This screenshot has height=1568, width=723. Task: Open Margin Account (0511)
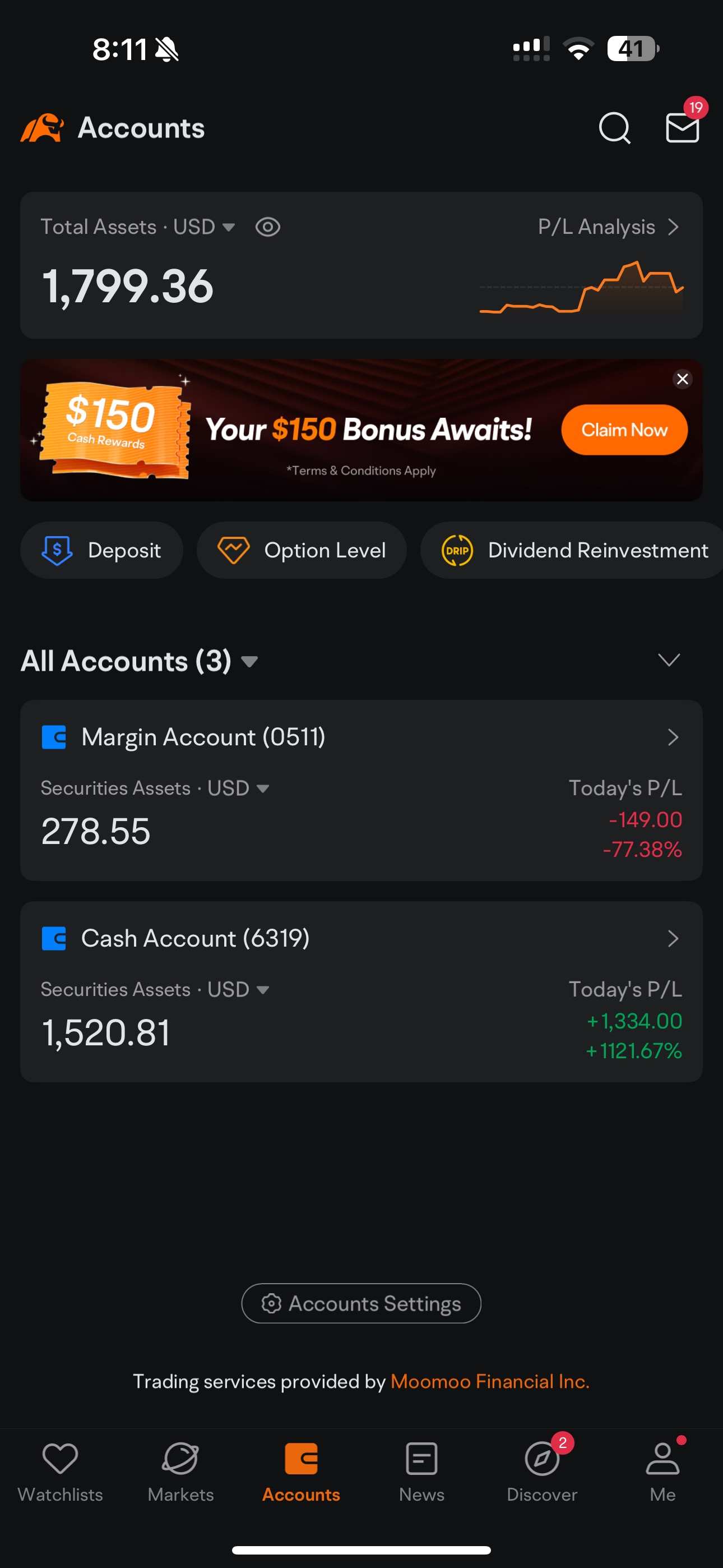click(361, 790)
